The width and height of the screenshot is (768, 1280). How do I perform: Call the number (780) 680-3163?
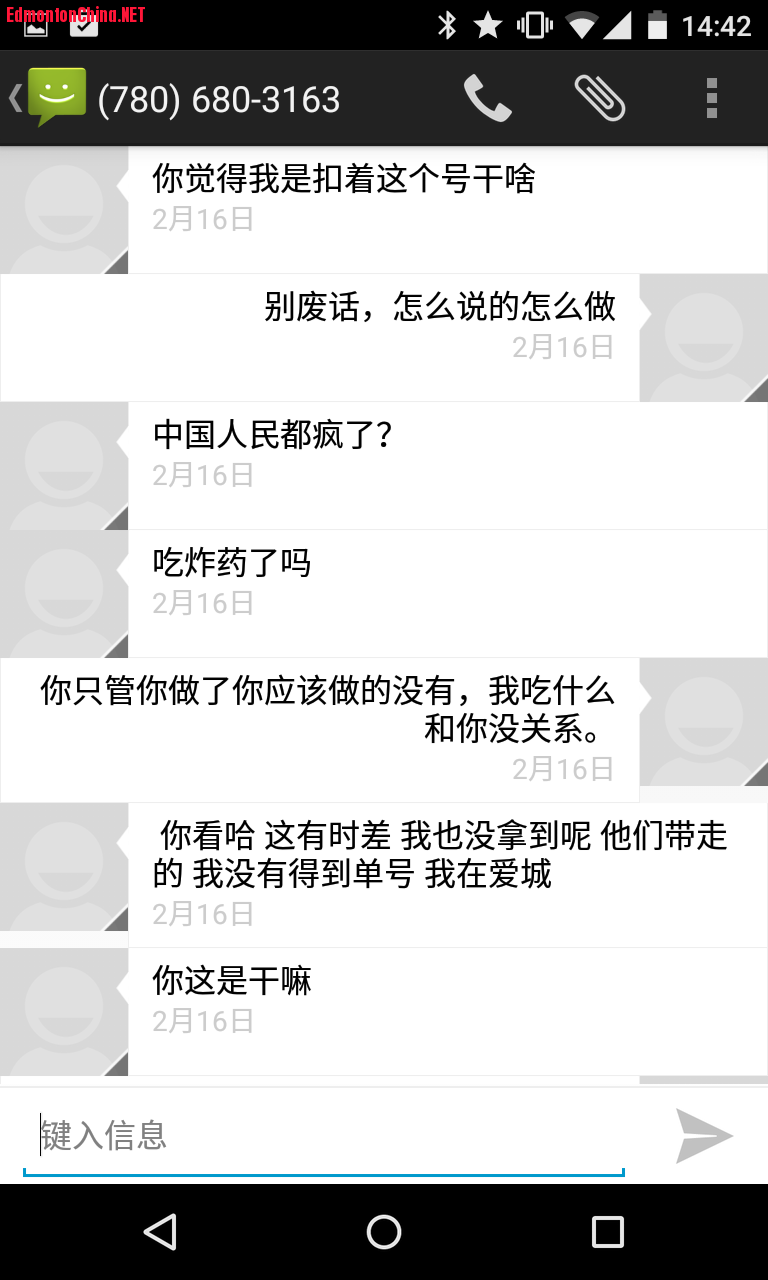tap(487, 98)
